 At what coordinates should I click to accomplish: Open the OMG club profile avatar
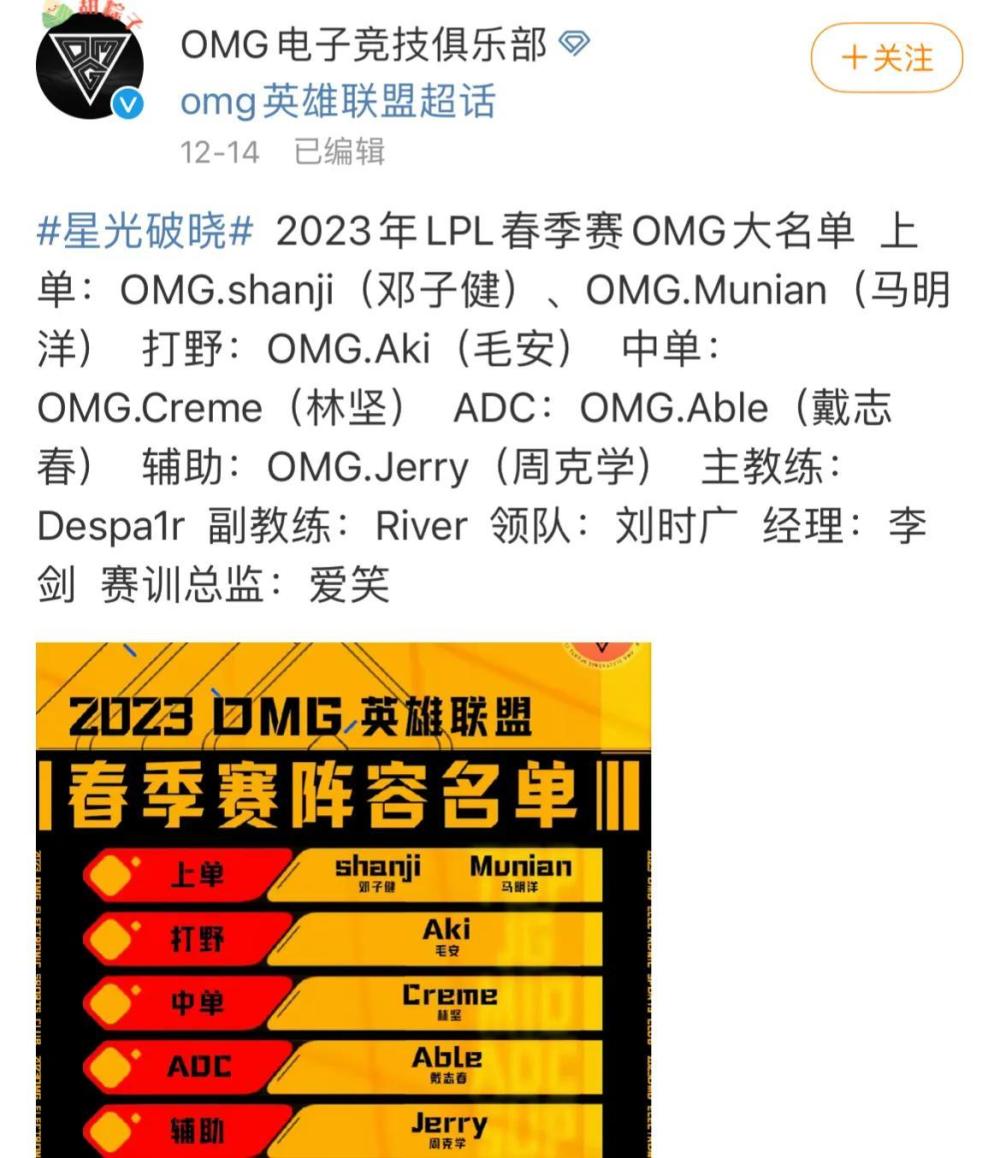89,68
